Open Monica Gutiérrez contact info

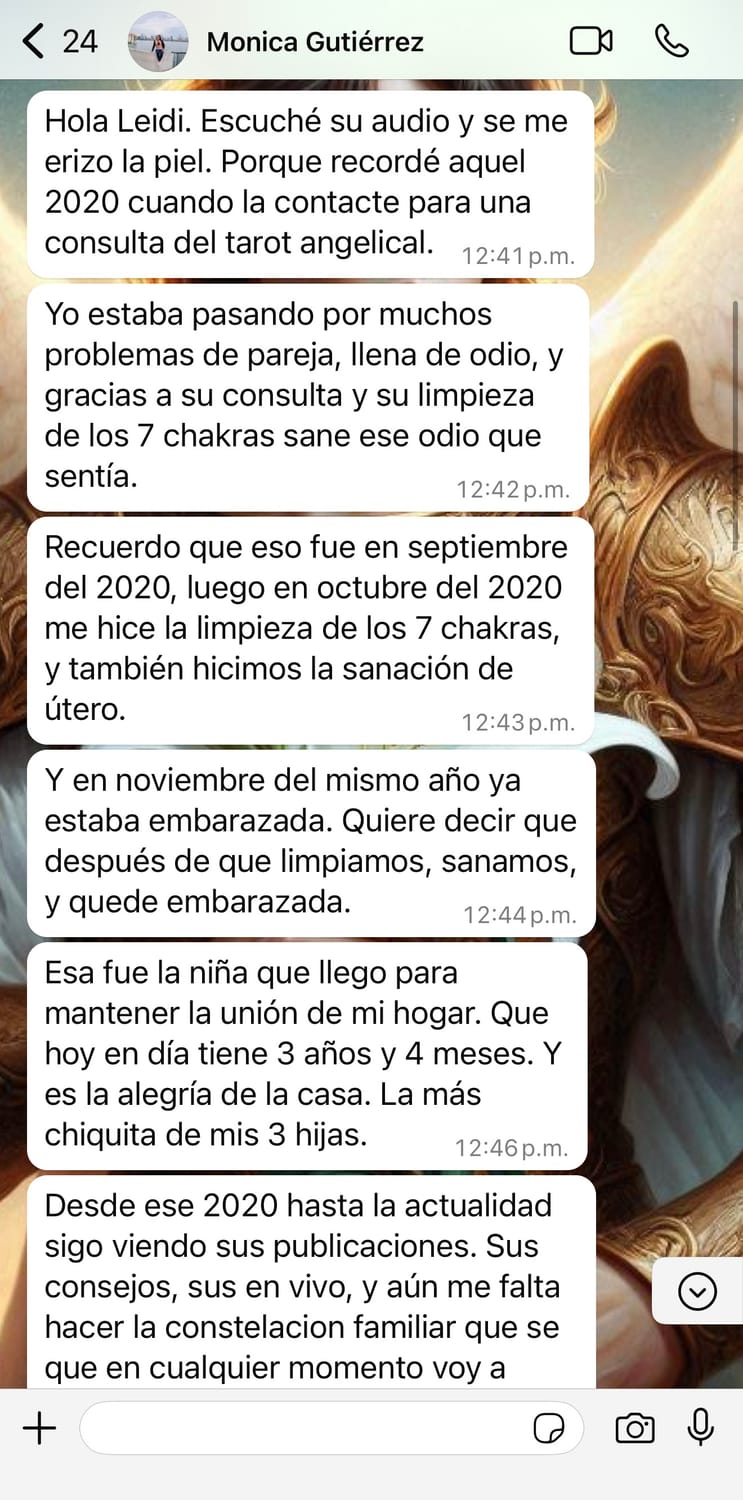pyautogui.click(x=314, y=42)
